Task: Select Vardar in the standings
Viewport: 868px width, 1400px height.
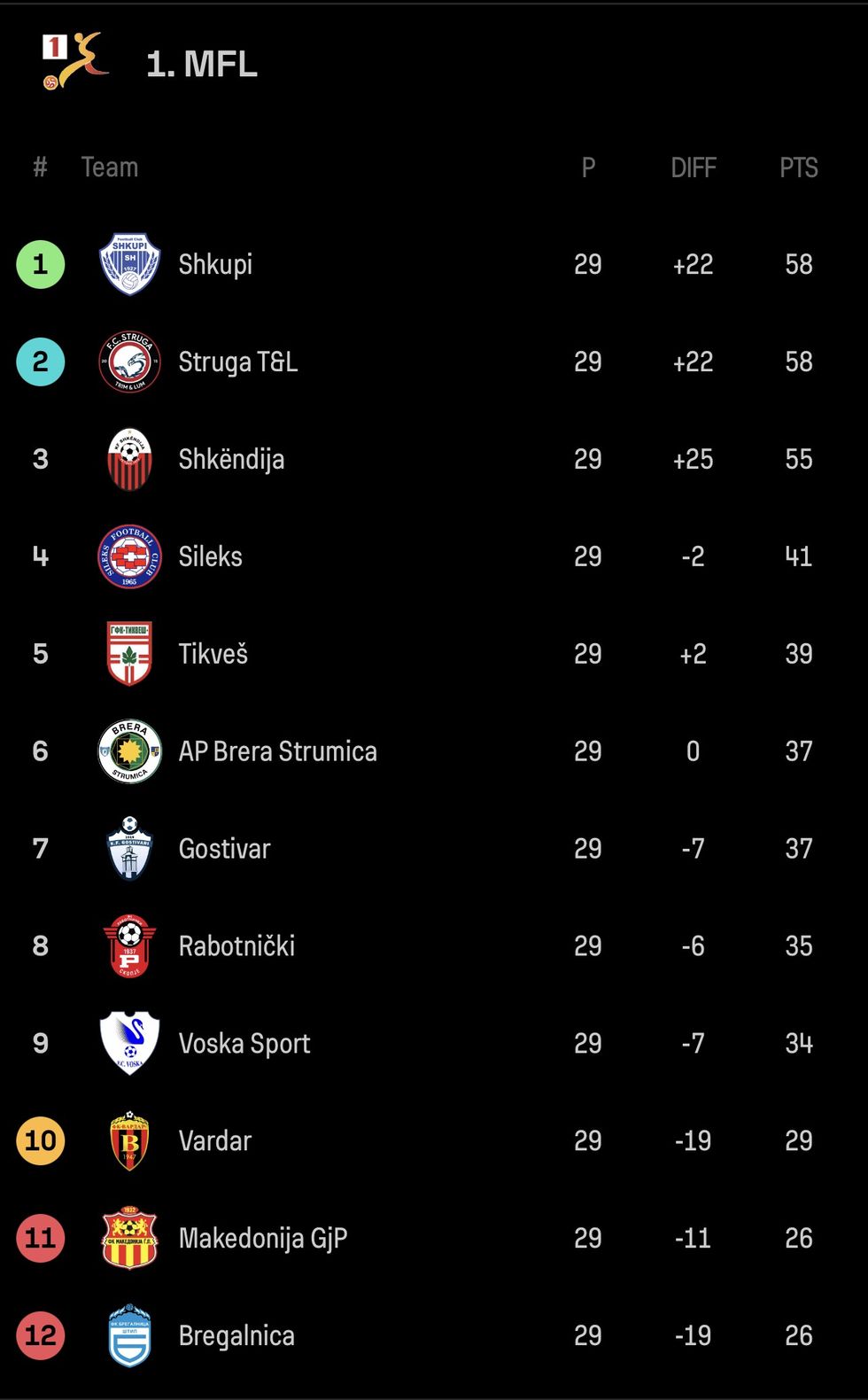Action: (215, 1141)
